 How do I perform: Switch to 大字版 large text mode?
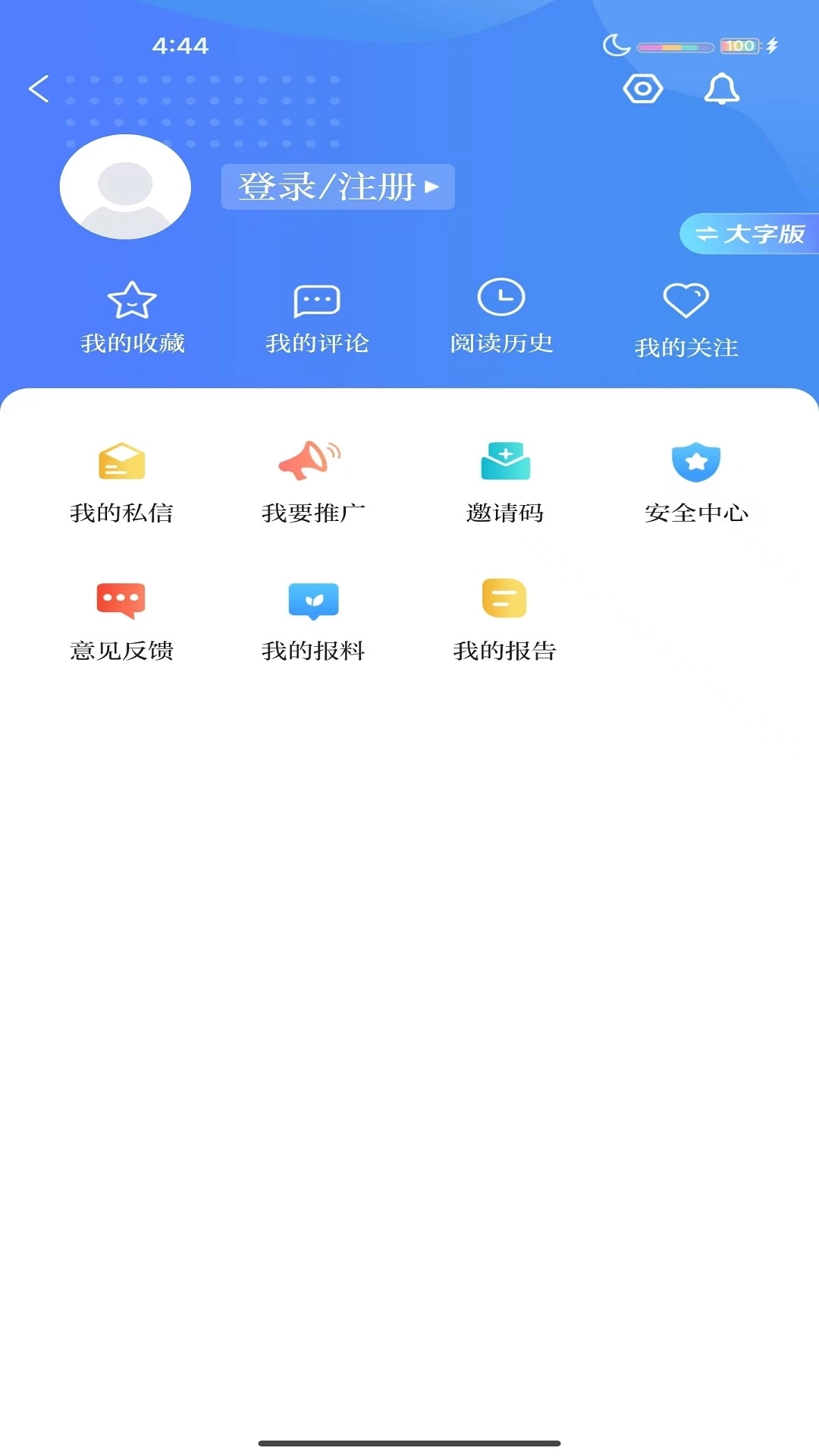coord(751,232)
